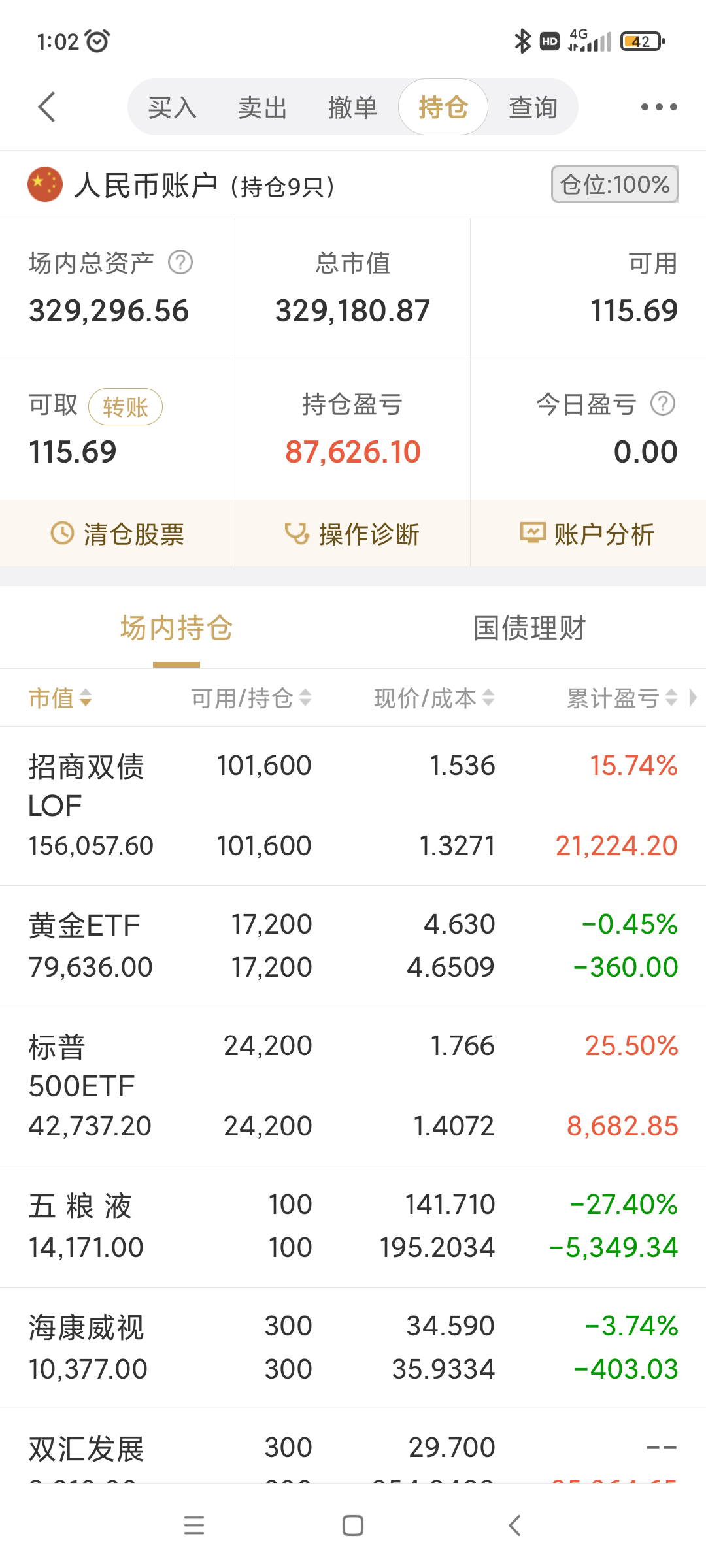Open 账户分析
The image size is (706, 1568).
[588, 534]
